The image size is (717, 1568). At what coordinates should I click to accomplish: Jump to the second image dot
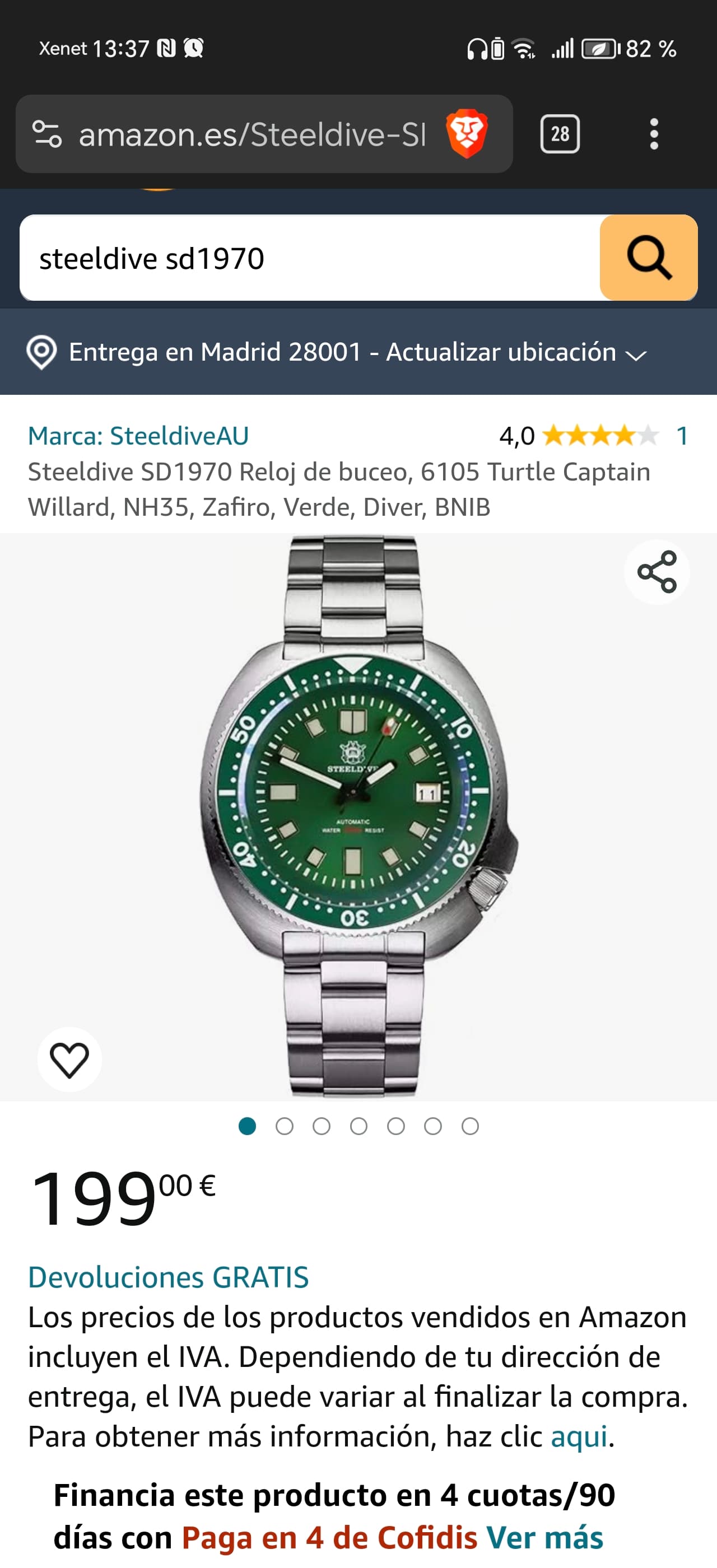(x=284, y=1127)
